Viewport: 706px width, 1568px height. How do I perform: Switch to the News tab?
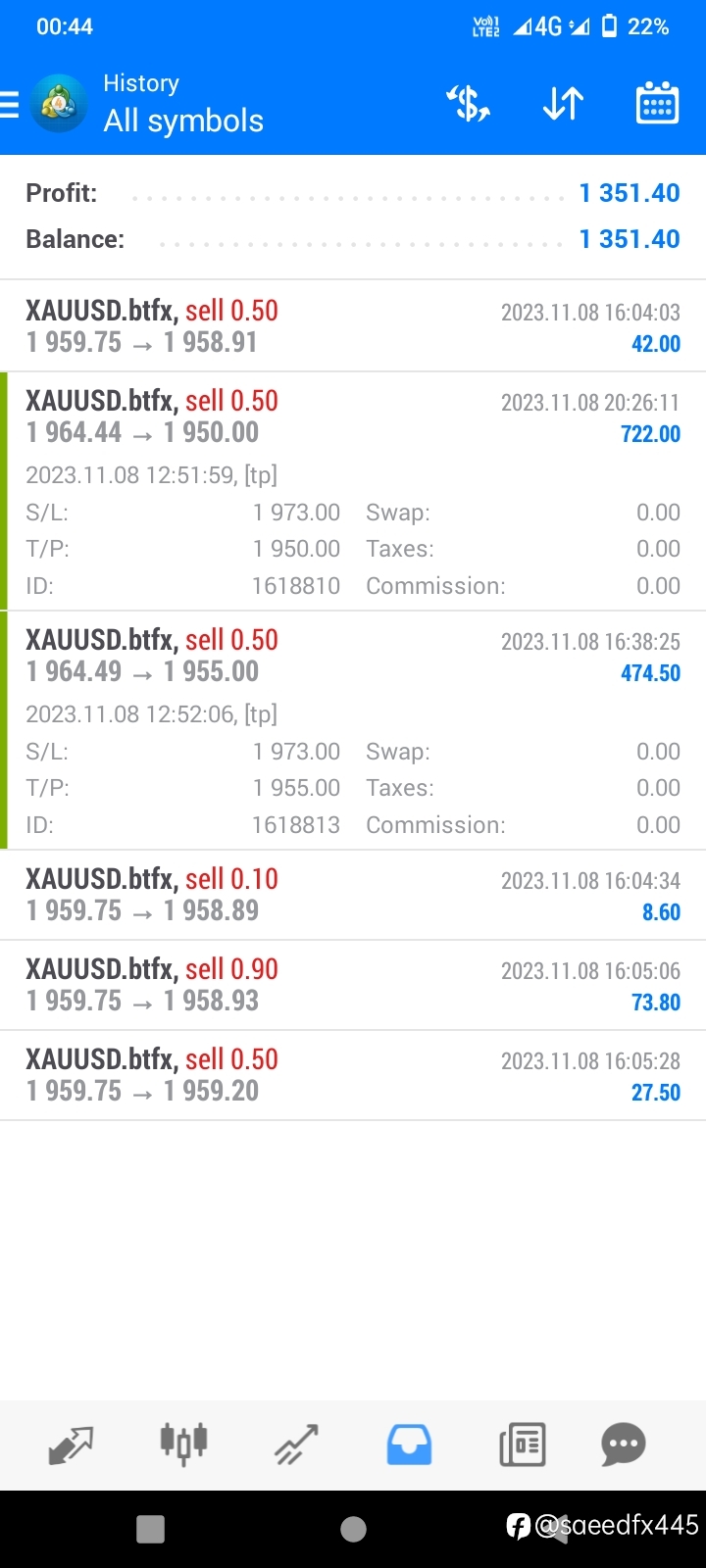click(x=522, y=1445)
